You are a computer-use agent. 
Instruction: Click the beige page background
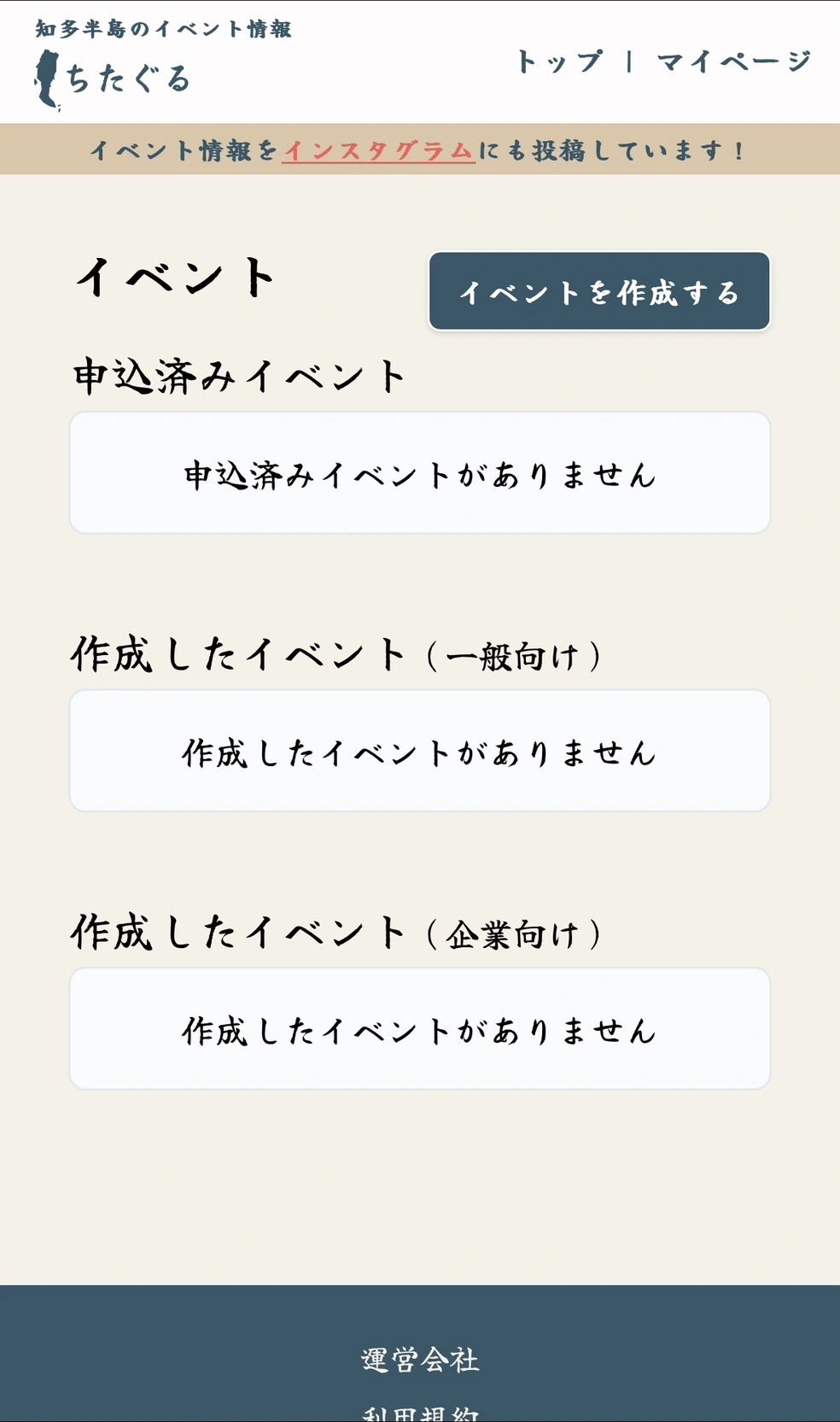(x=418, y=1196)
